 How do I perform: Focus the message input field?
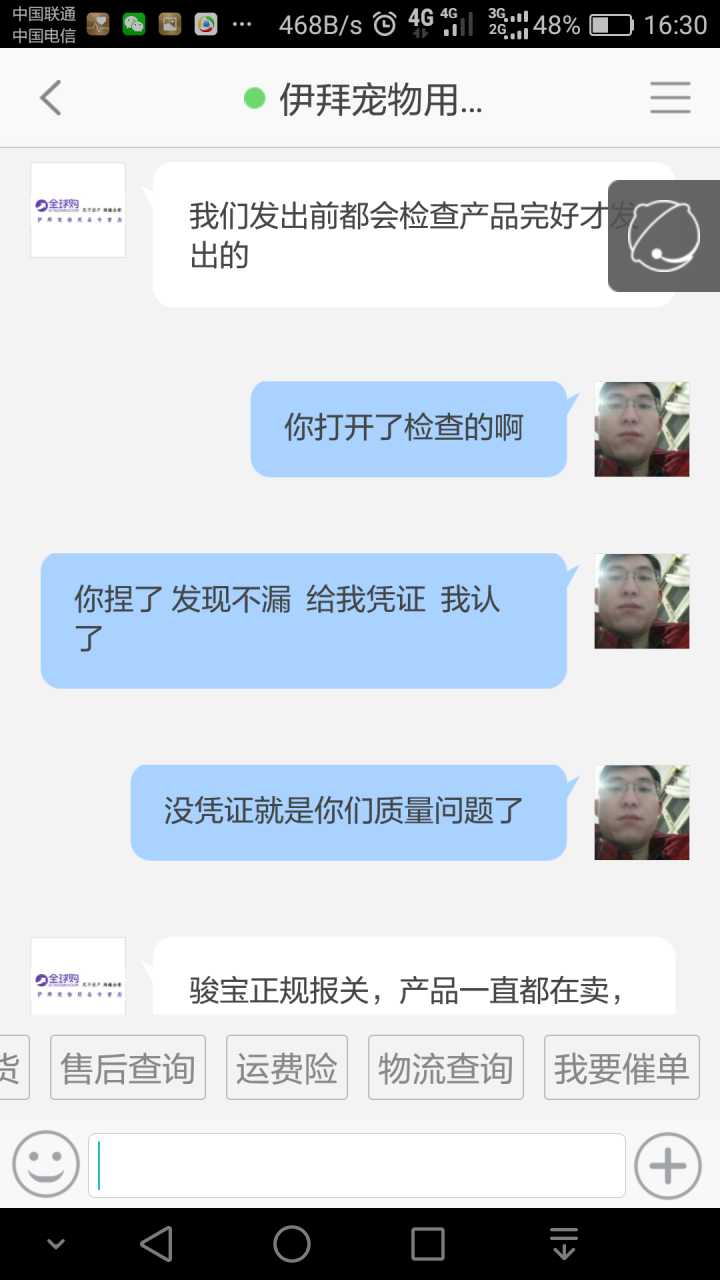point(357,1165)
